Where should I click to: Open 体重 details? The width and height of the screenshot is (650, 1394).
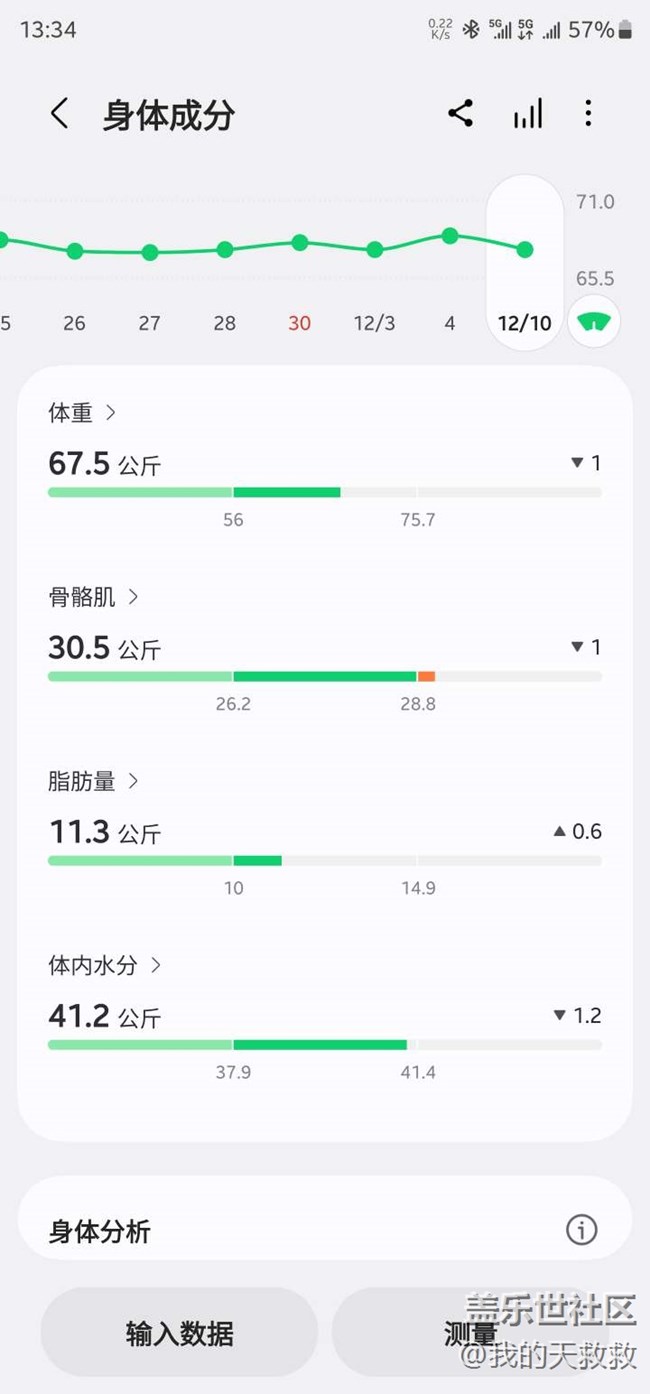pyautogui.click(x=83, y=412)
